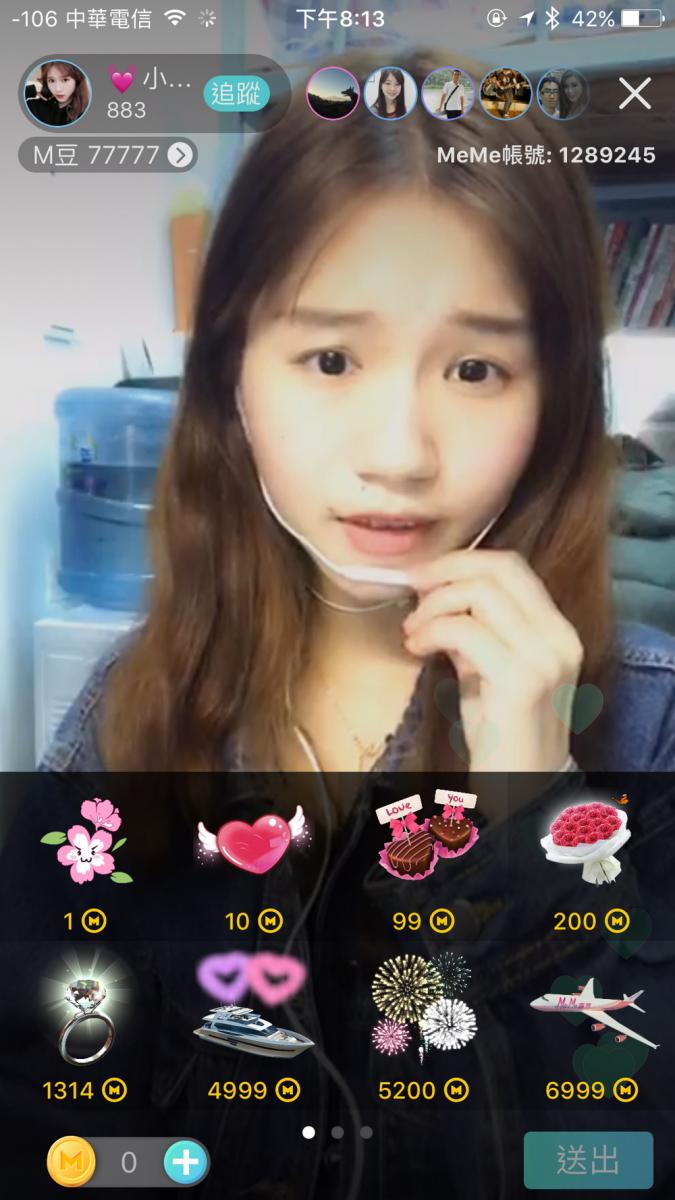
Task: Choose the winged heart gift for 10
Action: click(253, 842)
